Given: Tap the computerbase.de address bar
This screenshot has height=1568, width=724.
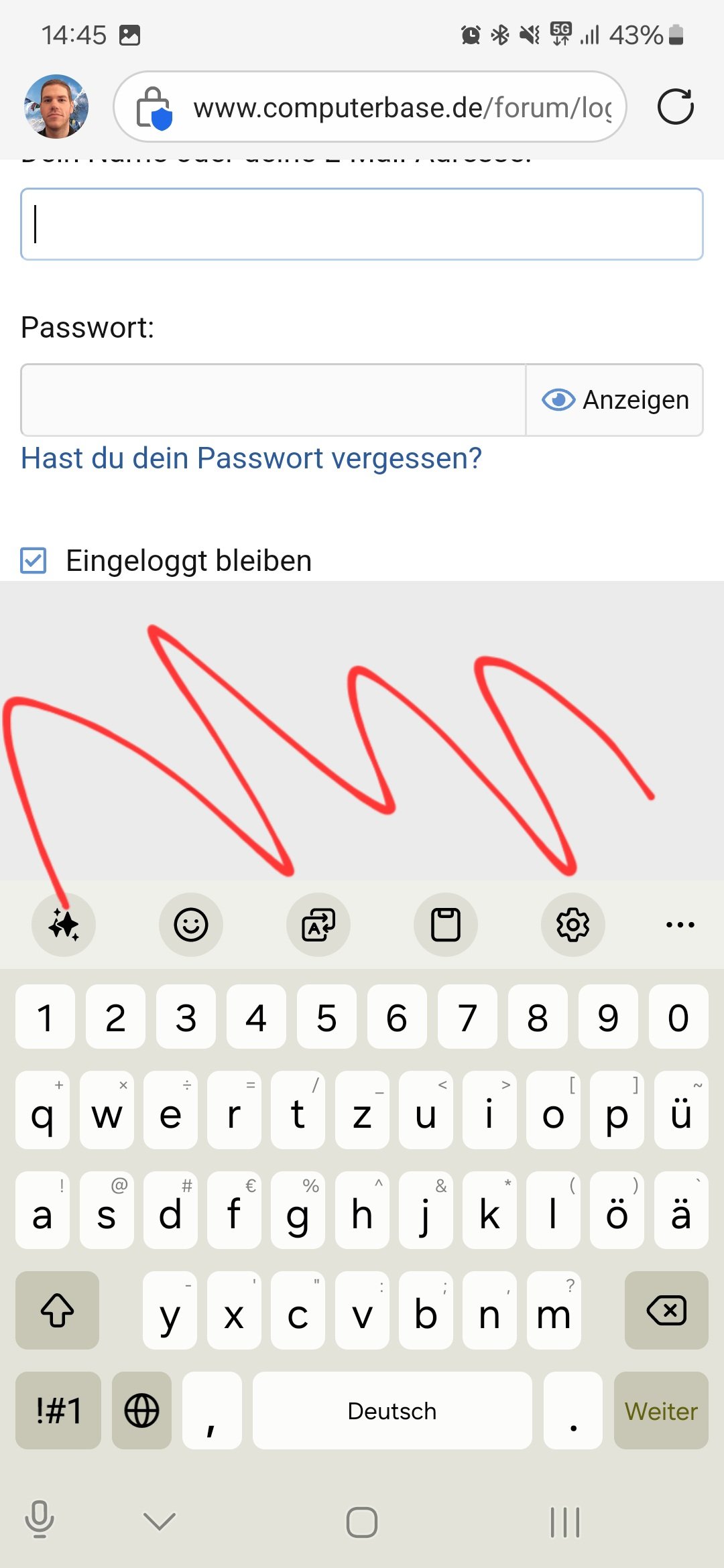Looking at the screenshot, I should pos(402,107).
